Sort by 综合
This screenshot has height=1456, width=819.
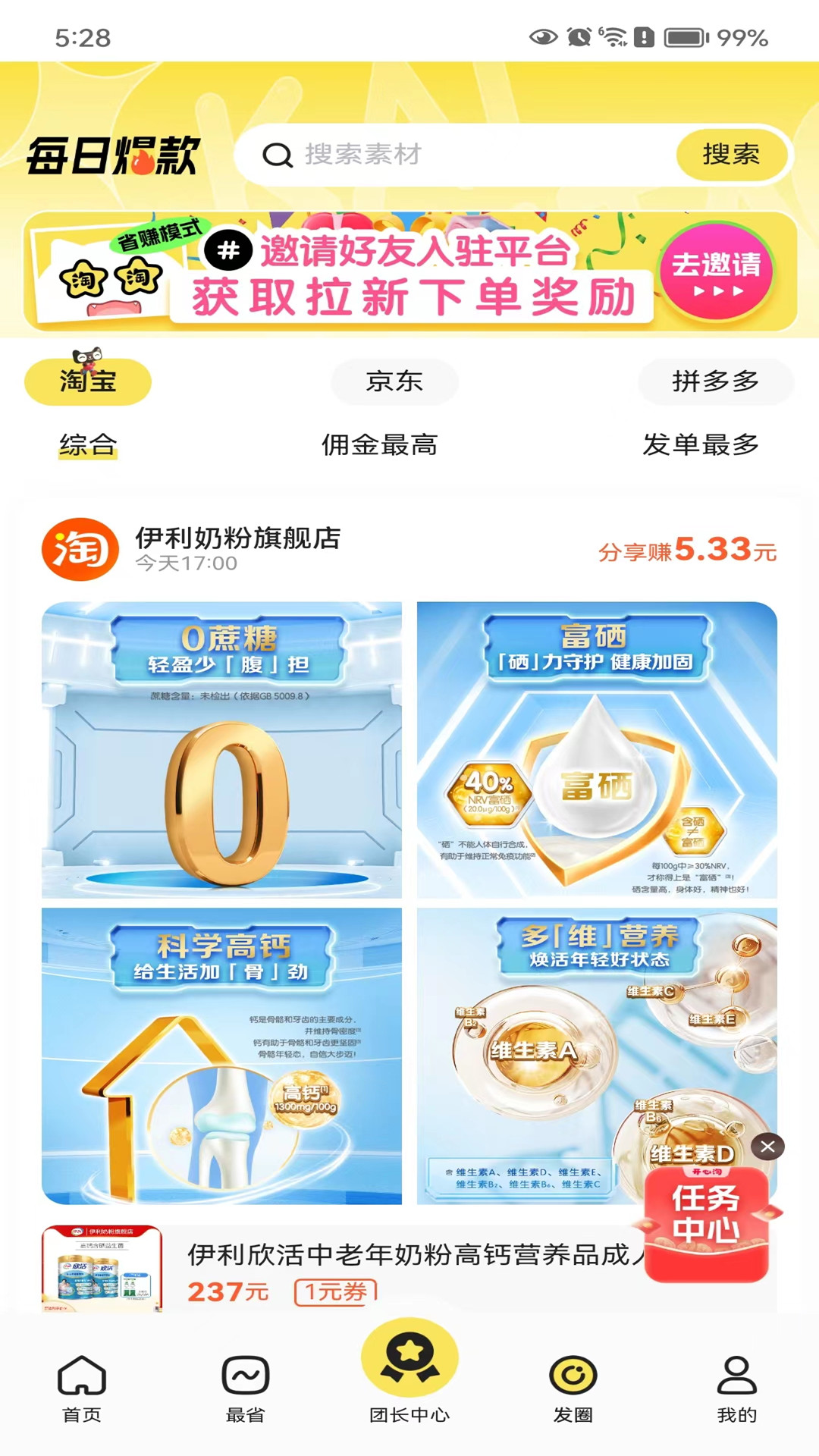pos(88,445)
